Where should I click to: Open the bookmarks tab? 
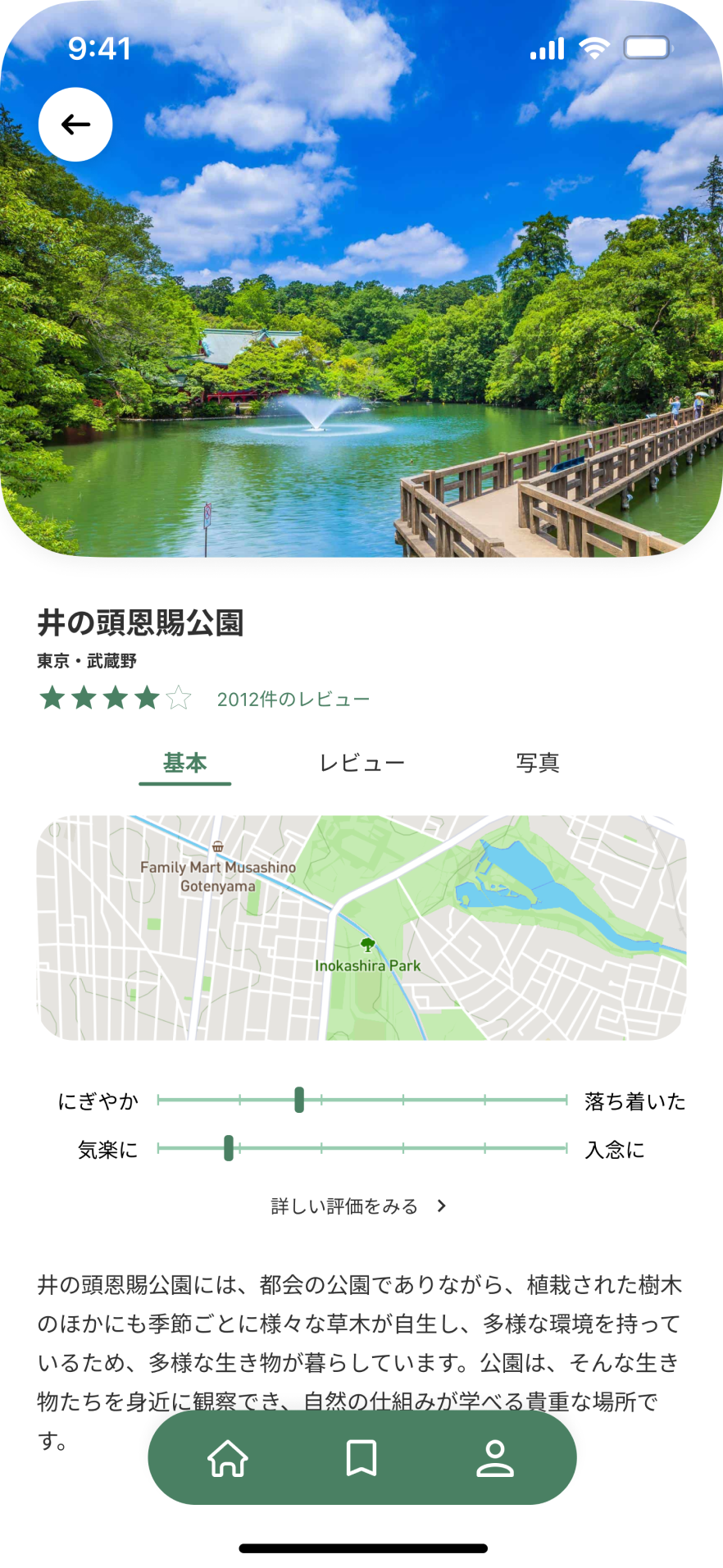click(x=361, y=1458)
